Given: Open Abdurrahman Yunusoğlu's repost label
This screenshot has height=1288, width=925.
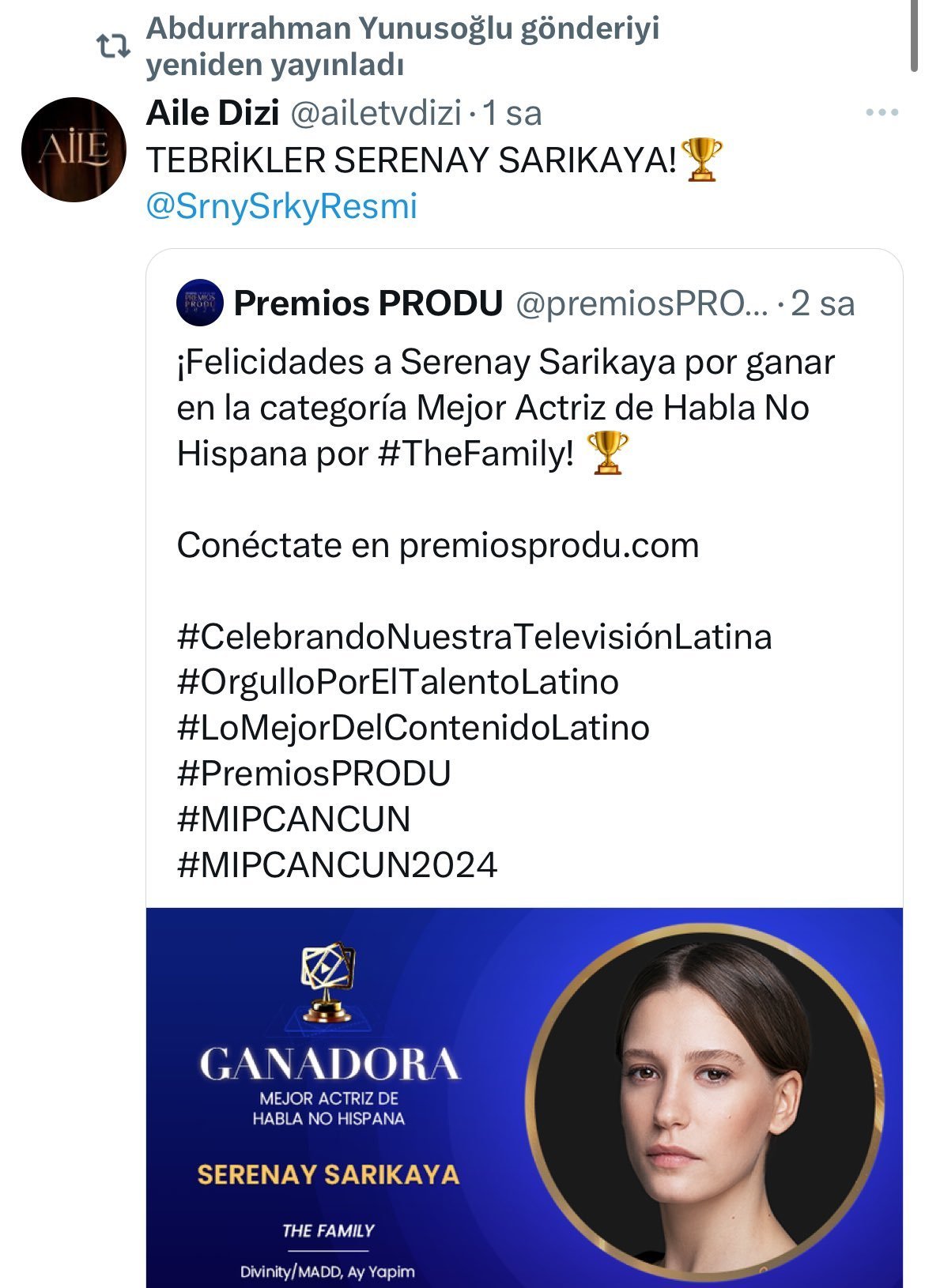Looking at the screenshot, I should tap(402, 47).
